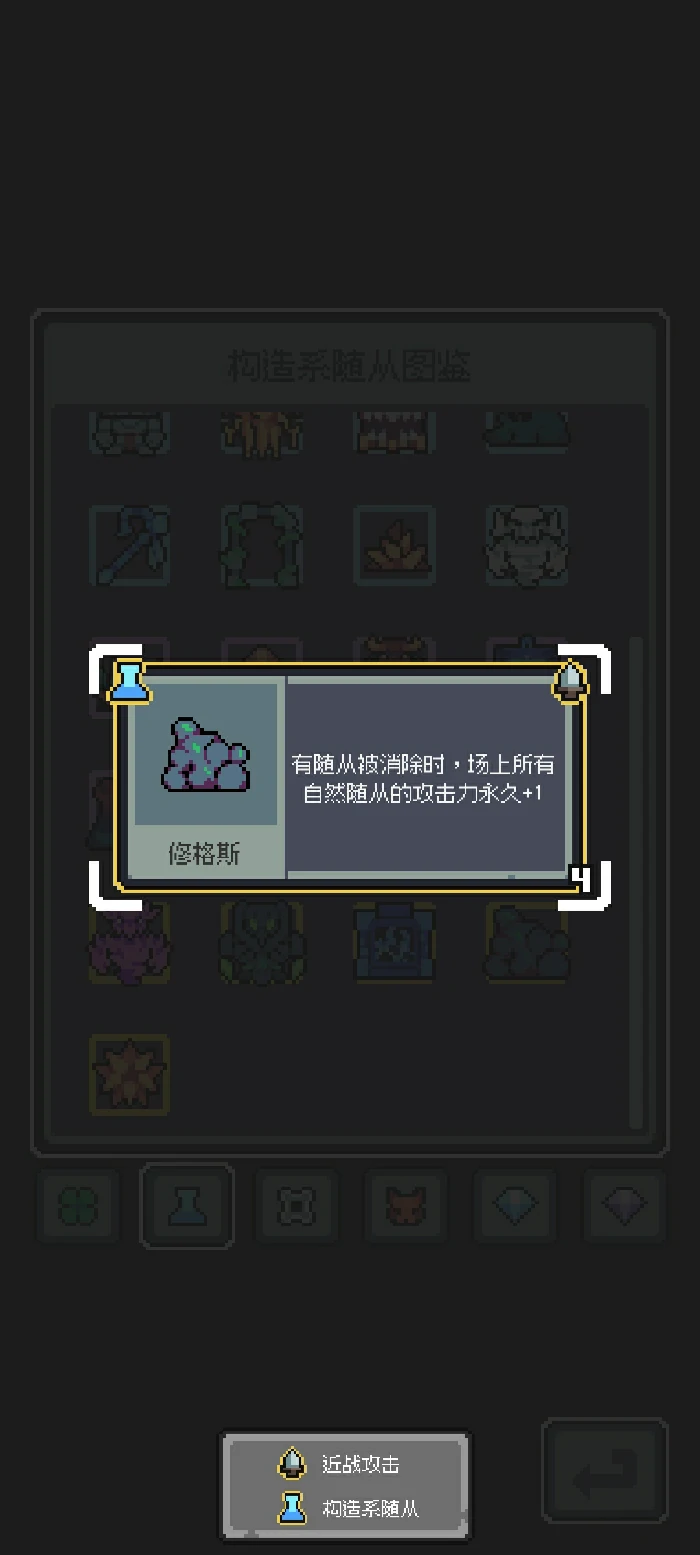Open the orange spiky star minion tile
Screen dimensions: 700x1555
point(130,1075)
